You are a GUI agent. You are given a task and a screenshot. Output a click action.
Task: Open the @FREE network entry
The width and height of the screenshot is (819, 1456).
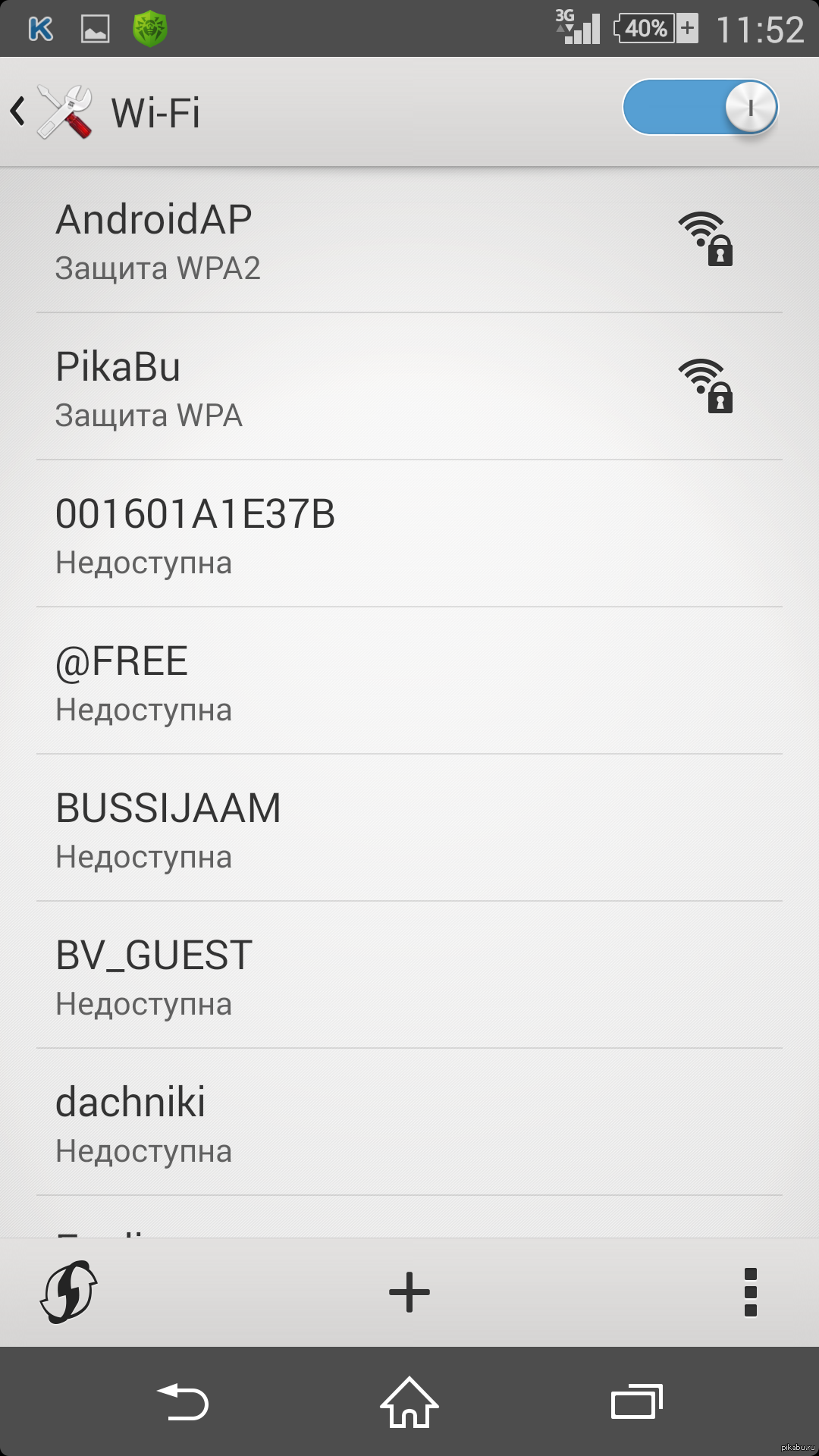click(409, 682)
